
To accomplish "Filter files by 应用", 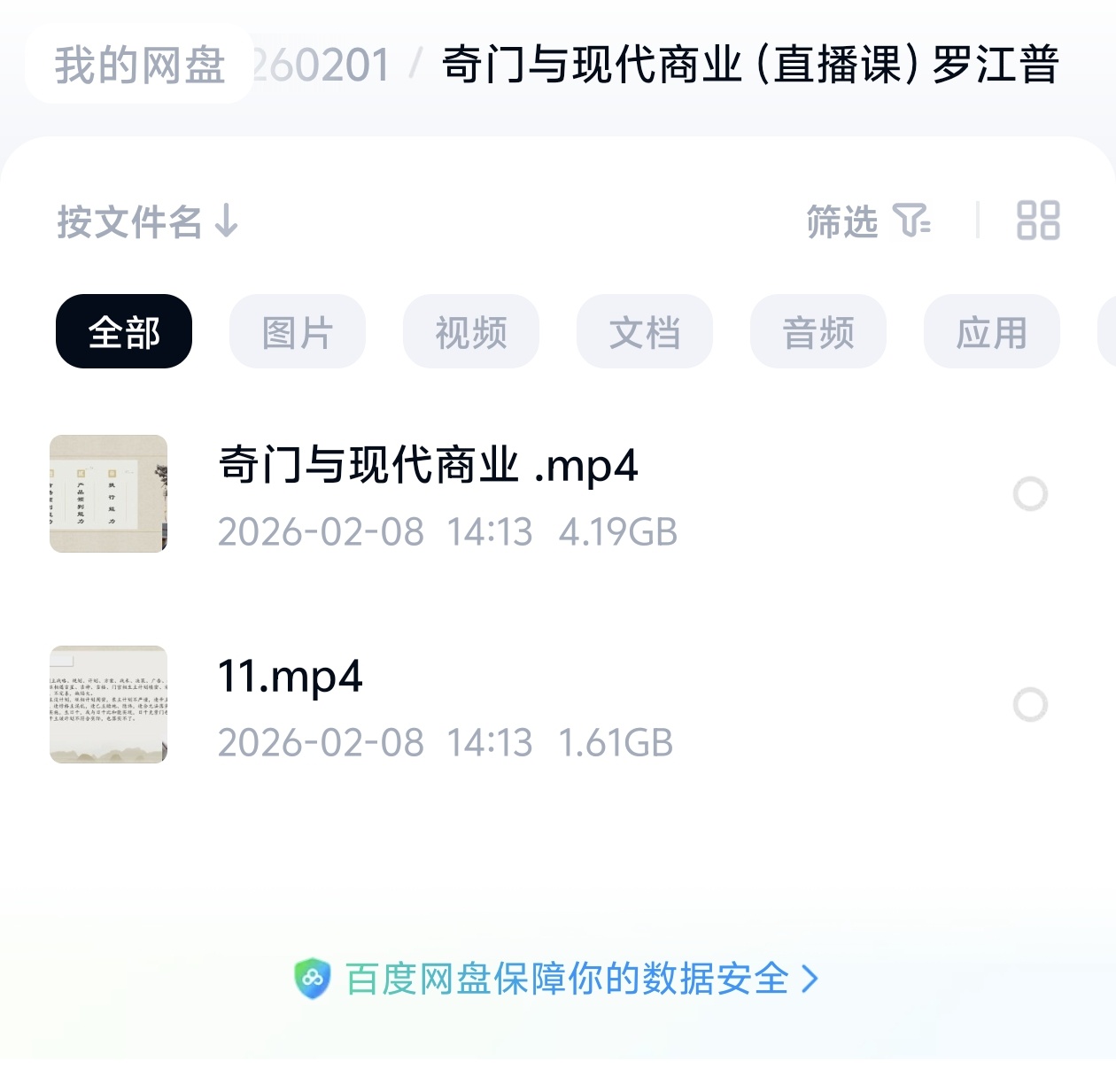I will (x=992, y=332).
